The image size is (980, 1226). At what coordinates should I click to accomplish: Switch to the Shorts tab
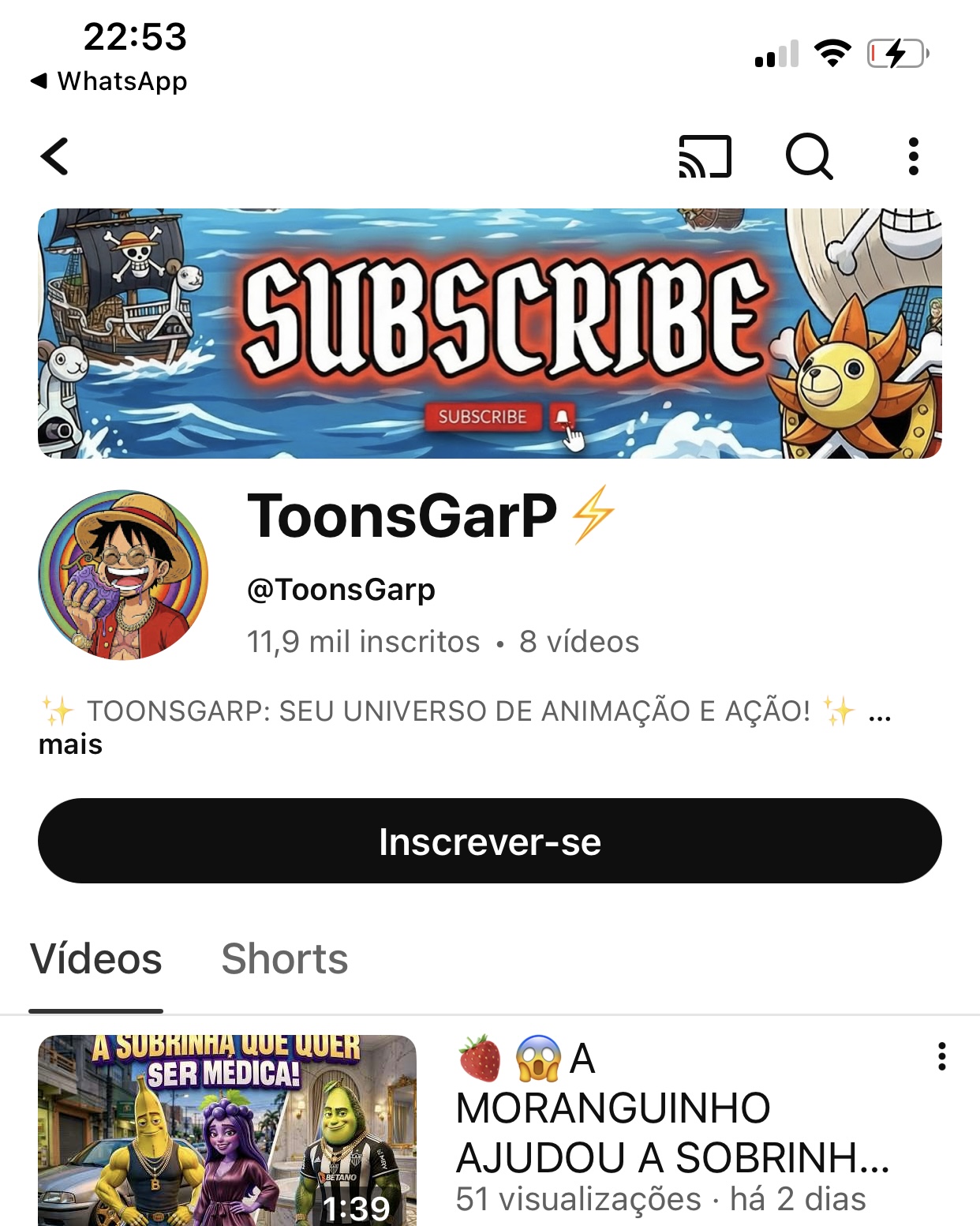click(x=284, y=959)
